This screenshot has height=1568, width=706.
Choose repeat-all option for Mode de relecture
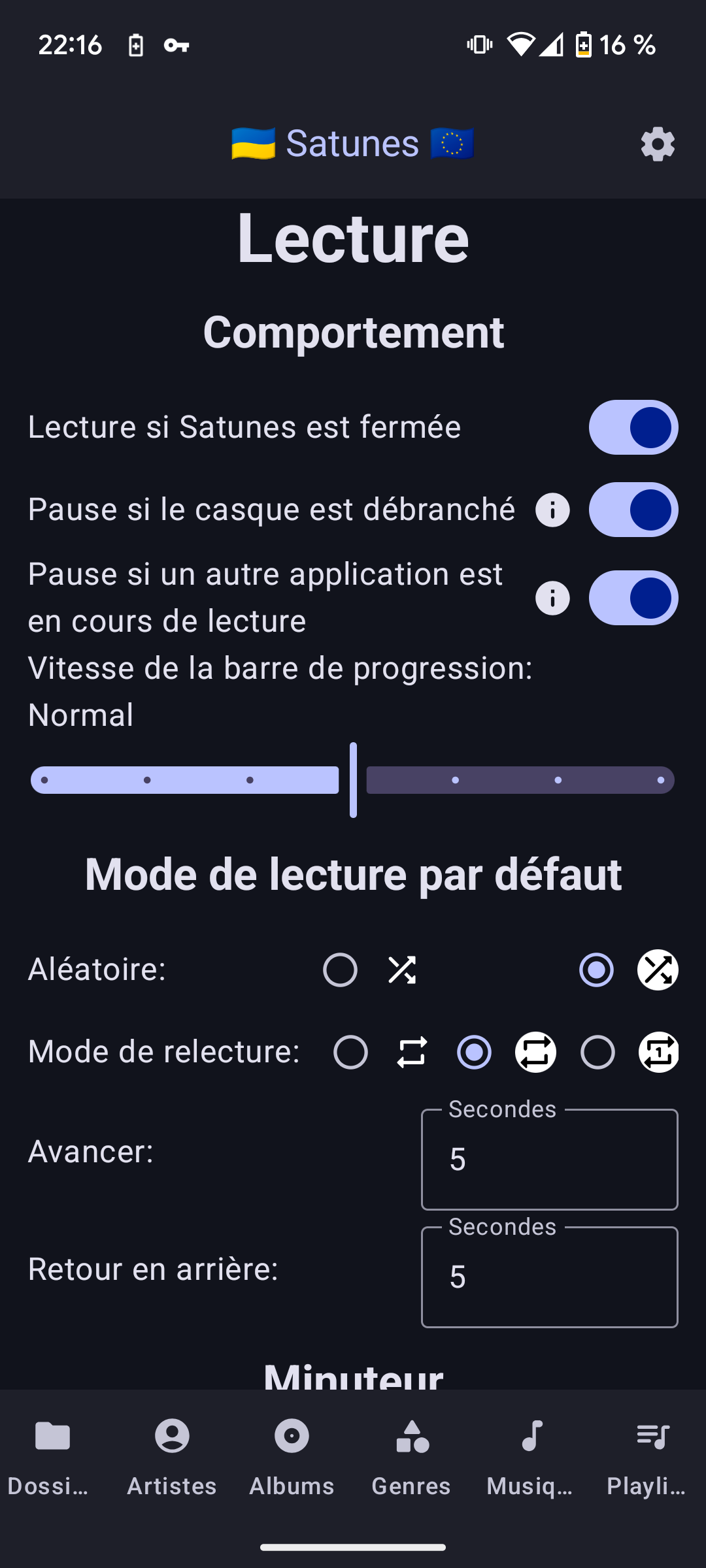[475, 1052]
